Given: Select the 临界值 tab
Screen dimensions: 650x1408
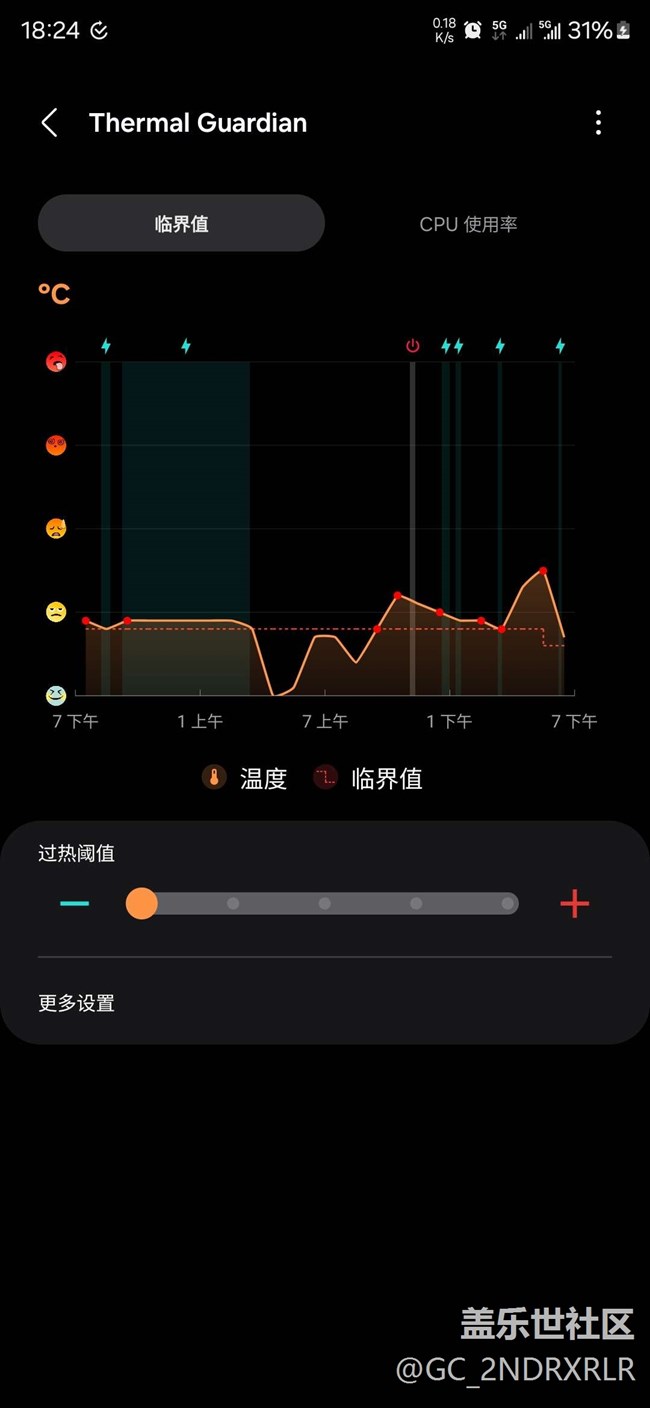Looking at the screenshot, I should [181, 223].
